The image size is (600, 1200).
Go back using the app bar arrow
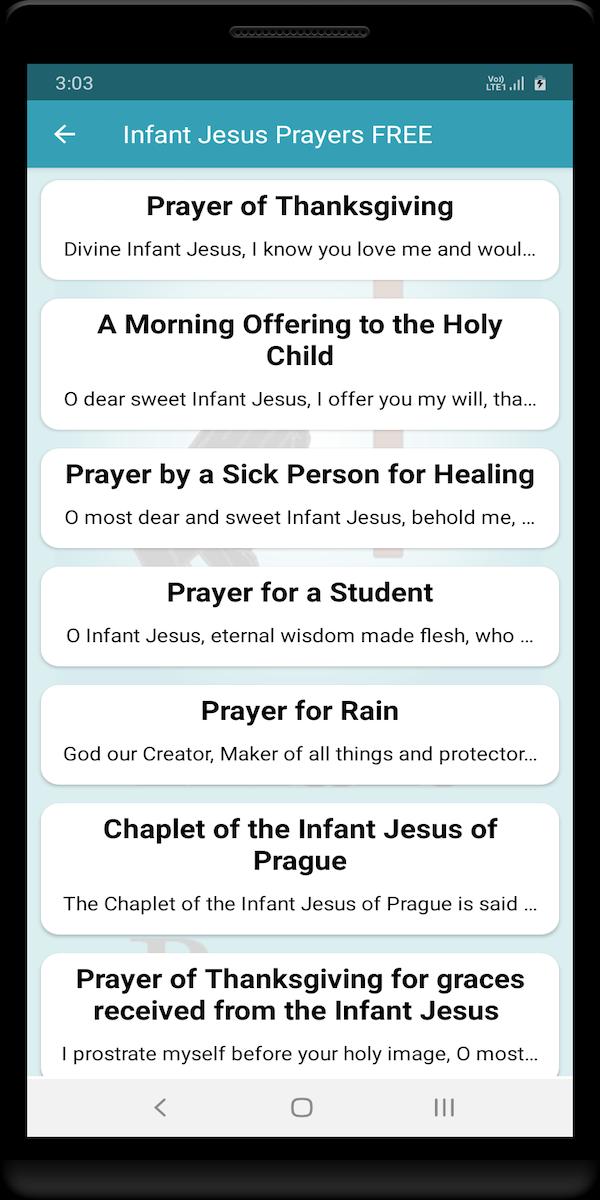pos(65,135)
